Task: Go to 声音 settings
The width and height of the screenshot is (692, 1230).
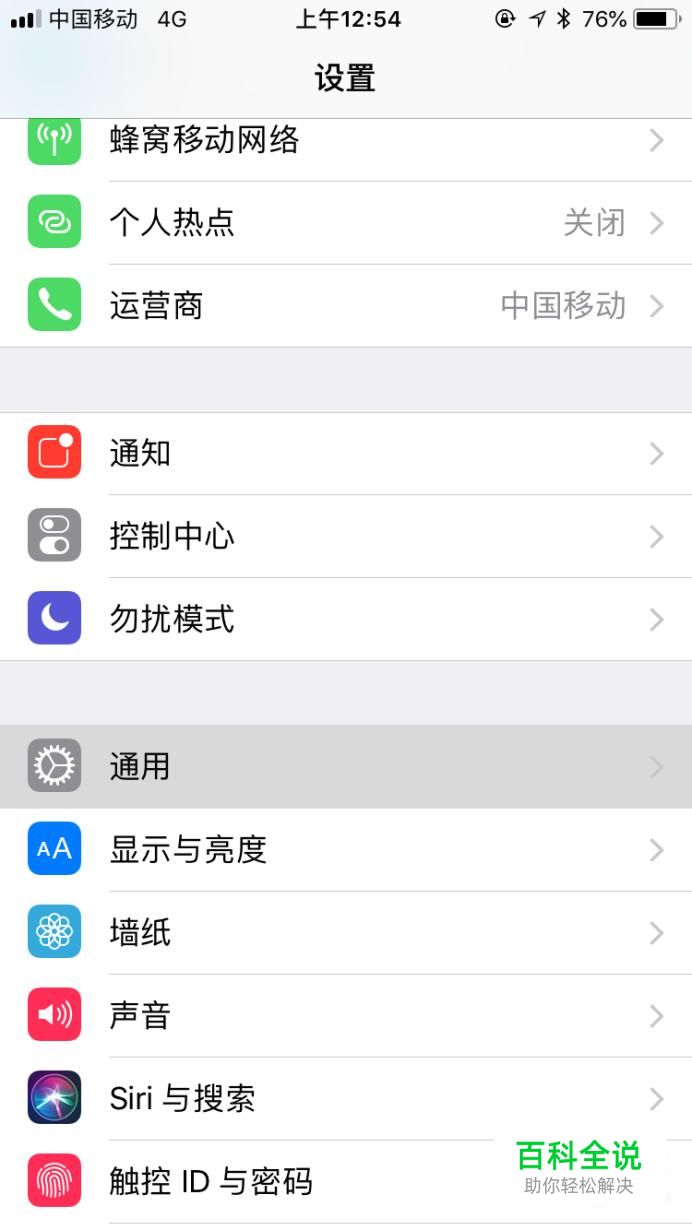Action: coord(346,1016)
